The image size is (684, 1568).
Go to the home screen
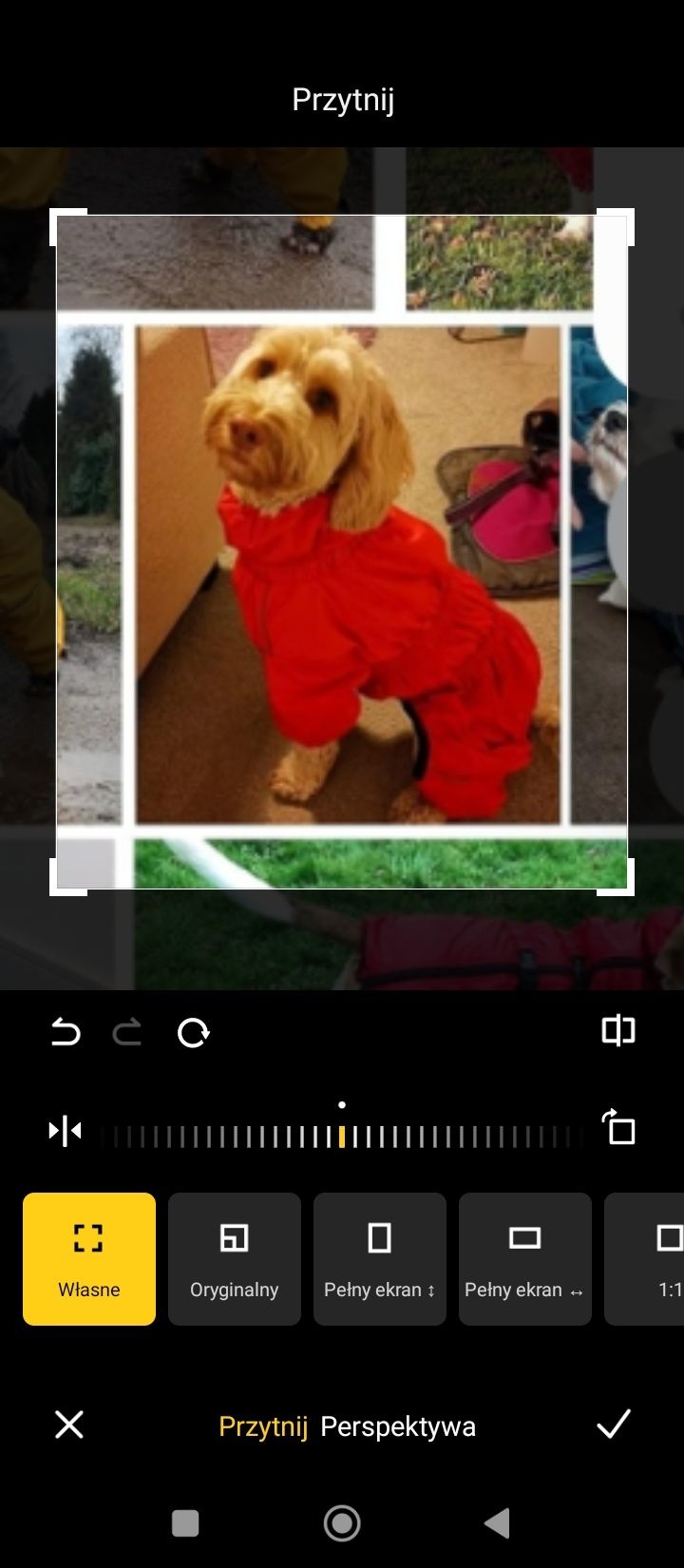[x=342, y=1523]
